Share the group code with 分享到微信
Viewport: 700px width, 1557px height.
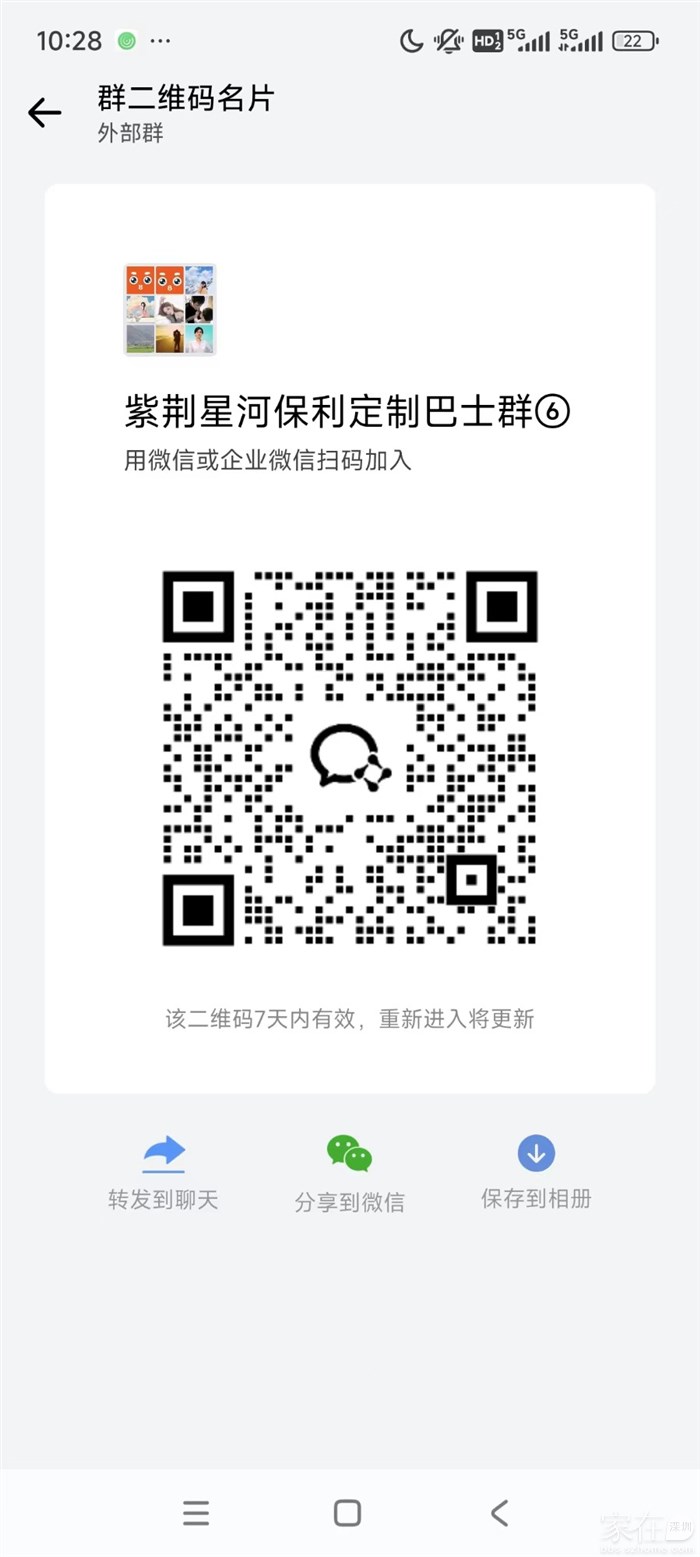[x=349, y=1173]
